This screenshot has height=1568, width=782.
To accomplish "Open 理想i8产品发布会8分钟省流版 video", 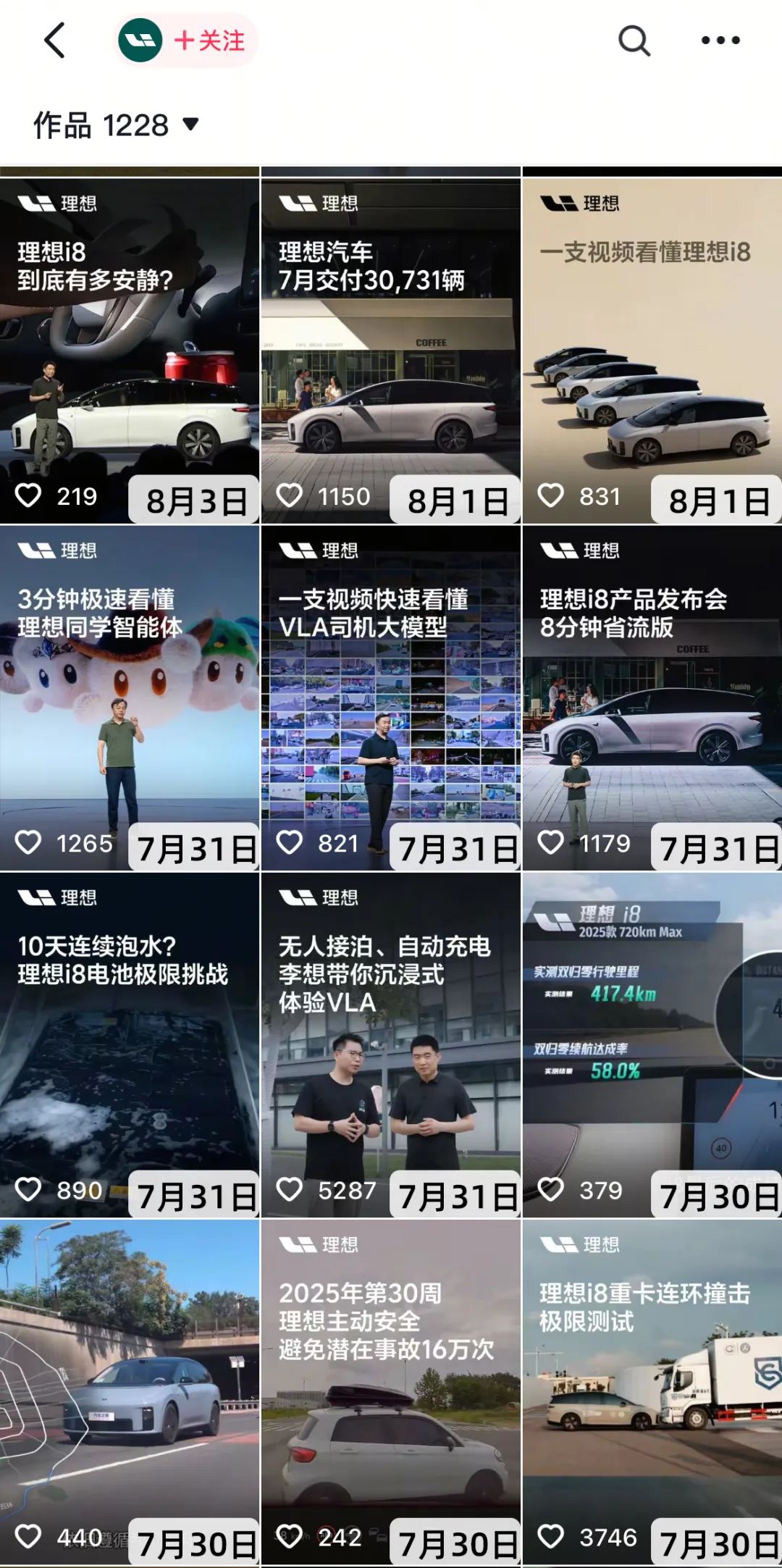I will coord(652,699).
